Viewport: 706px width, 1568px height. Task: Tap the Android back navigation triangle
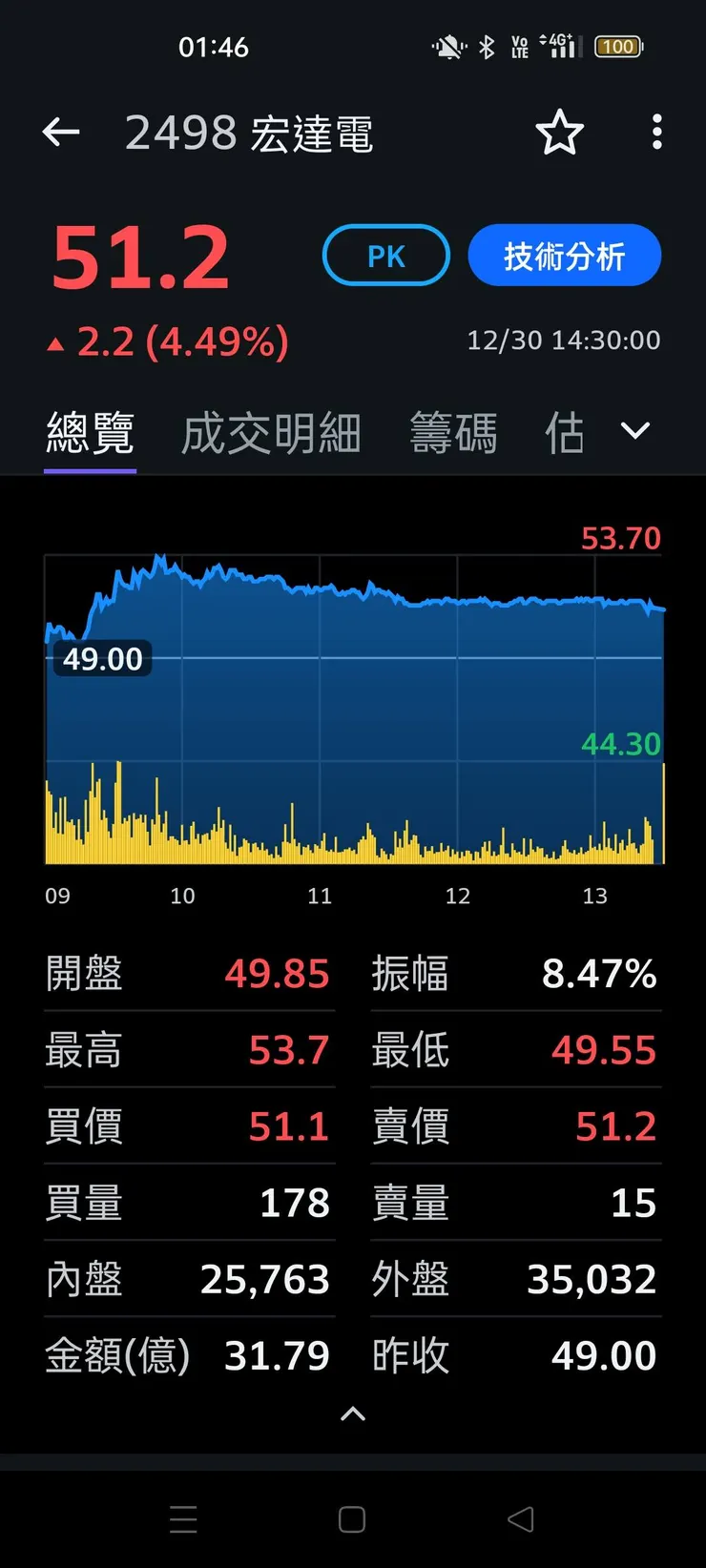(x=518, y=1518)
